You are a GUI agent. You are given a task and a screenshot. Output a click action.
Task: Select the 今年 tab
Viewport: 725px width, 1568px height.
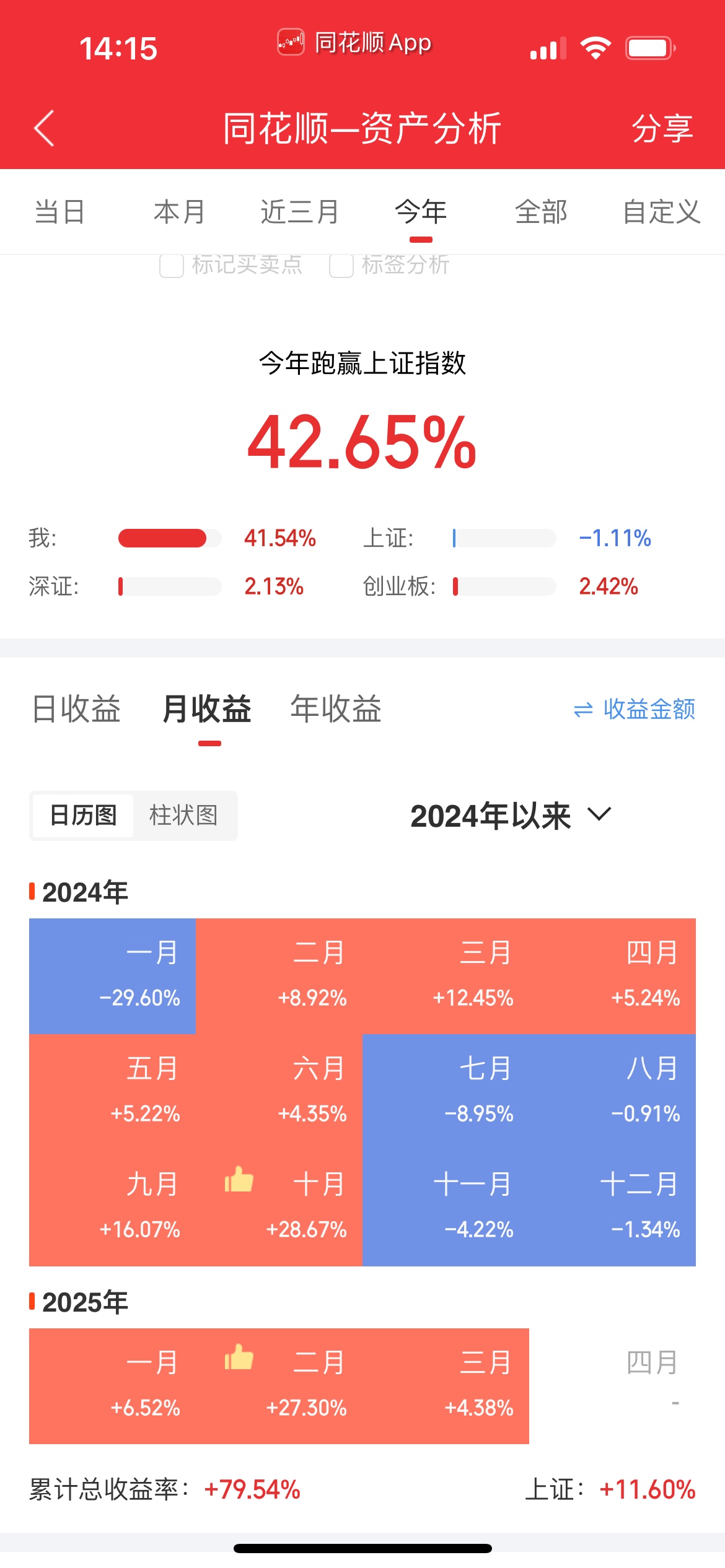pos(421,212)
